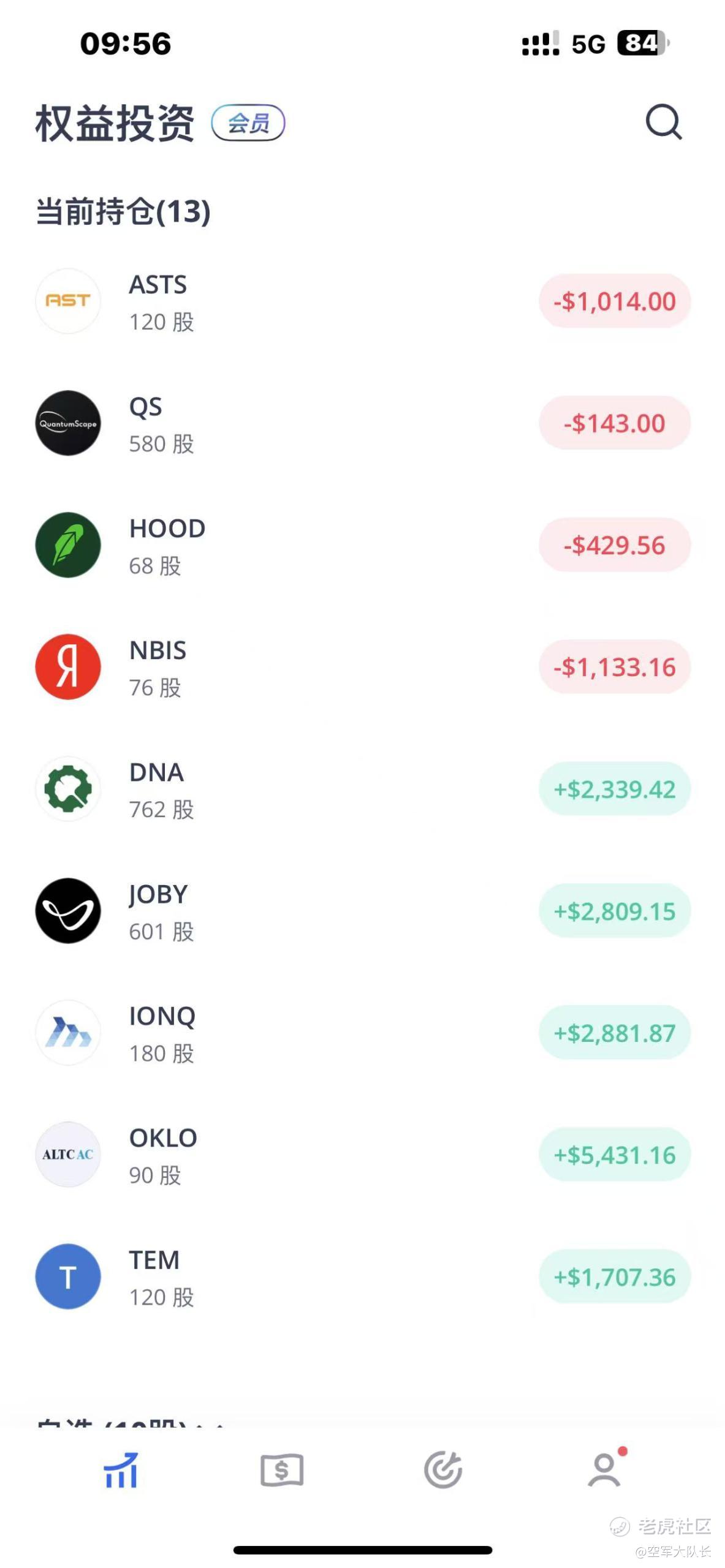This screenshot has height=1568, width=725.
Task: Open the search magnifier icon
Action: (663, 122)
